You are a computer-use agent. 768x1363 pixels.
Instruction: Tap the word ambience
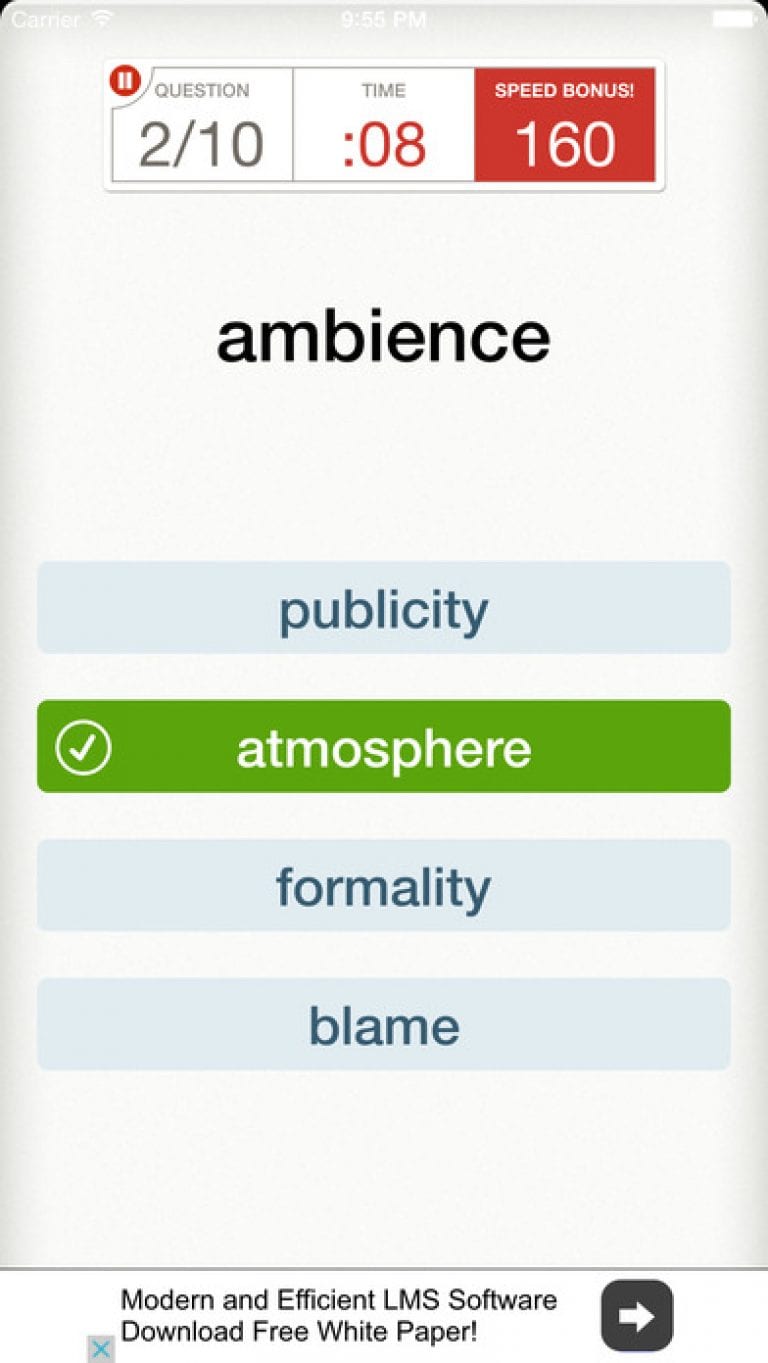[384, 337]
